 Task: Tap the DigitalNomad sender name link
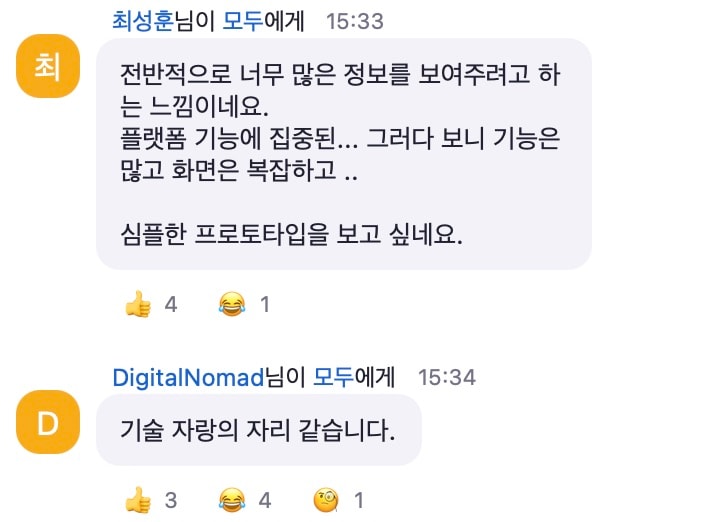pos(187,377)
